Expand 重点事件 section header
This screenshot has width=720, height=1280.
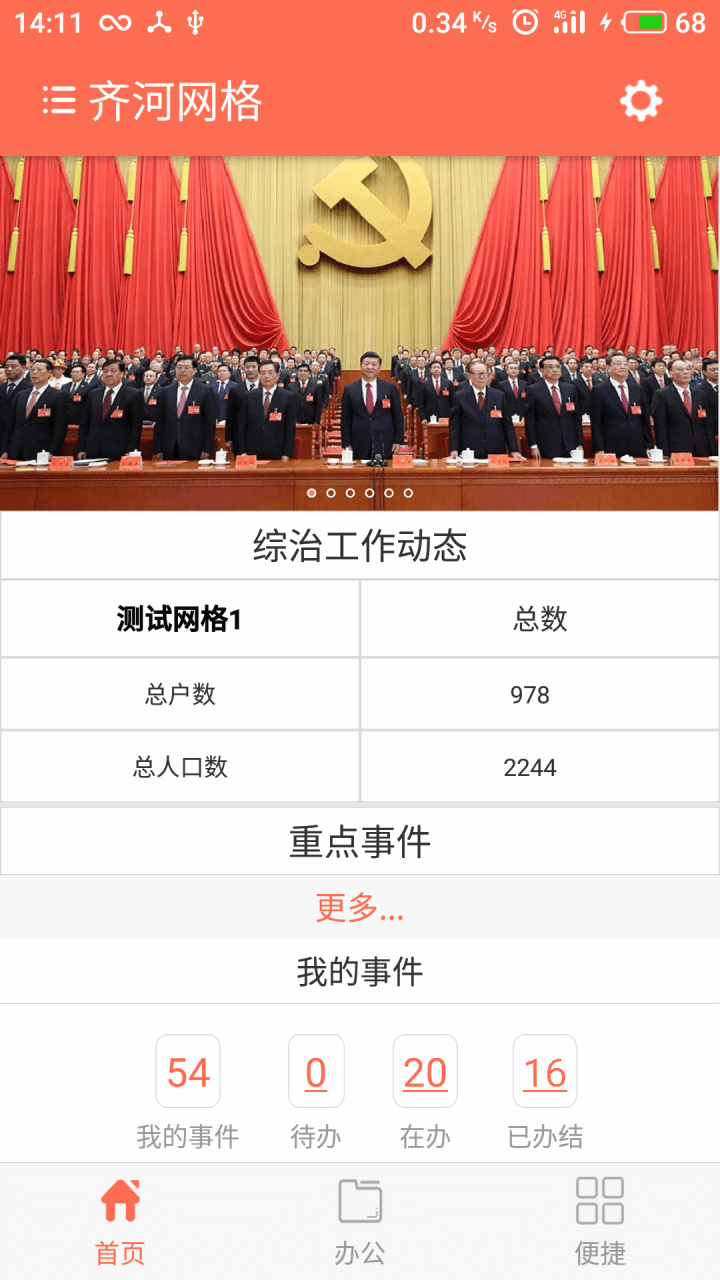[360, 841]
